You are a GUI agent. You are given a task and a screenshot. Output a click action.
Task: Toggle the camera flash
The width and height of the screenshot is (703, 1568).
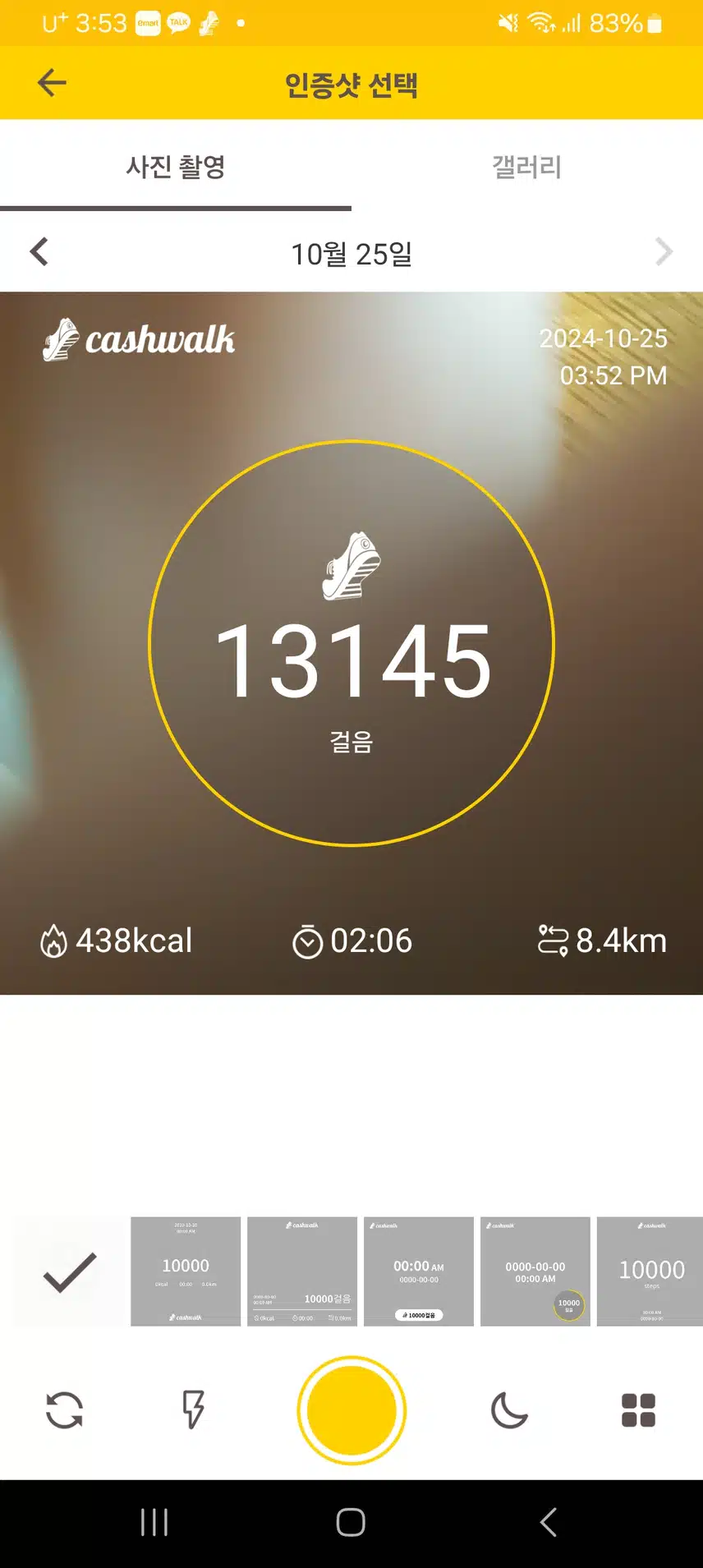pos(193,1410)
